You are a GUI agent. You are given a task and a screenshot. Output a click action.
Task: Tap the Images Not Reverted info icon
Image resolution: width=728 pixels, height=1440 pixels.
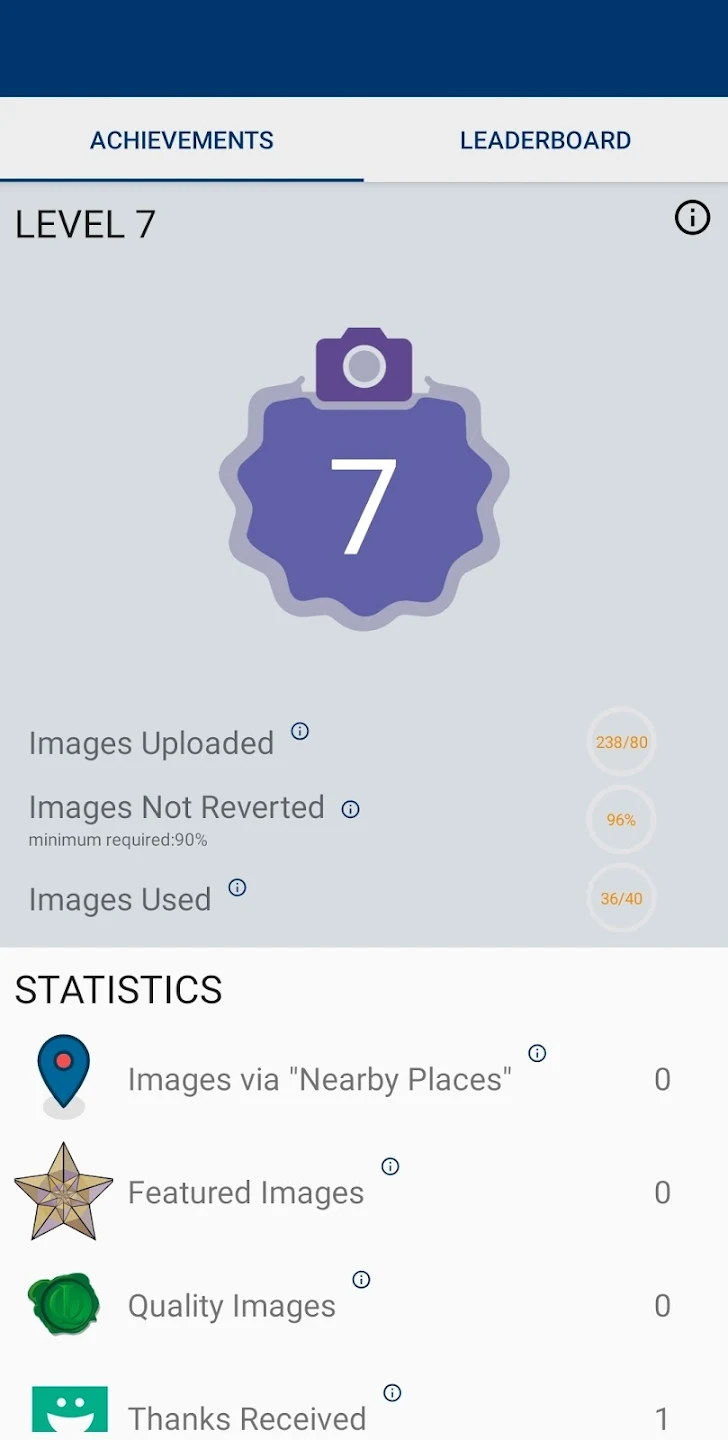tap(350, 809)
